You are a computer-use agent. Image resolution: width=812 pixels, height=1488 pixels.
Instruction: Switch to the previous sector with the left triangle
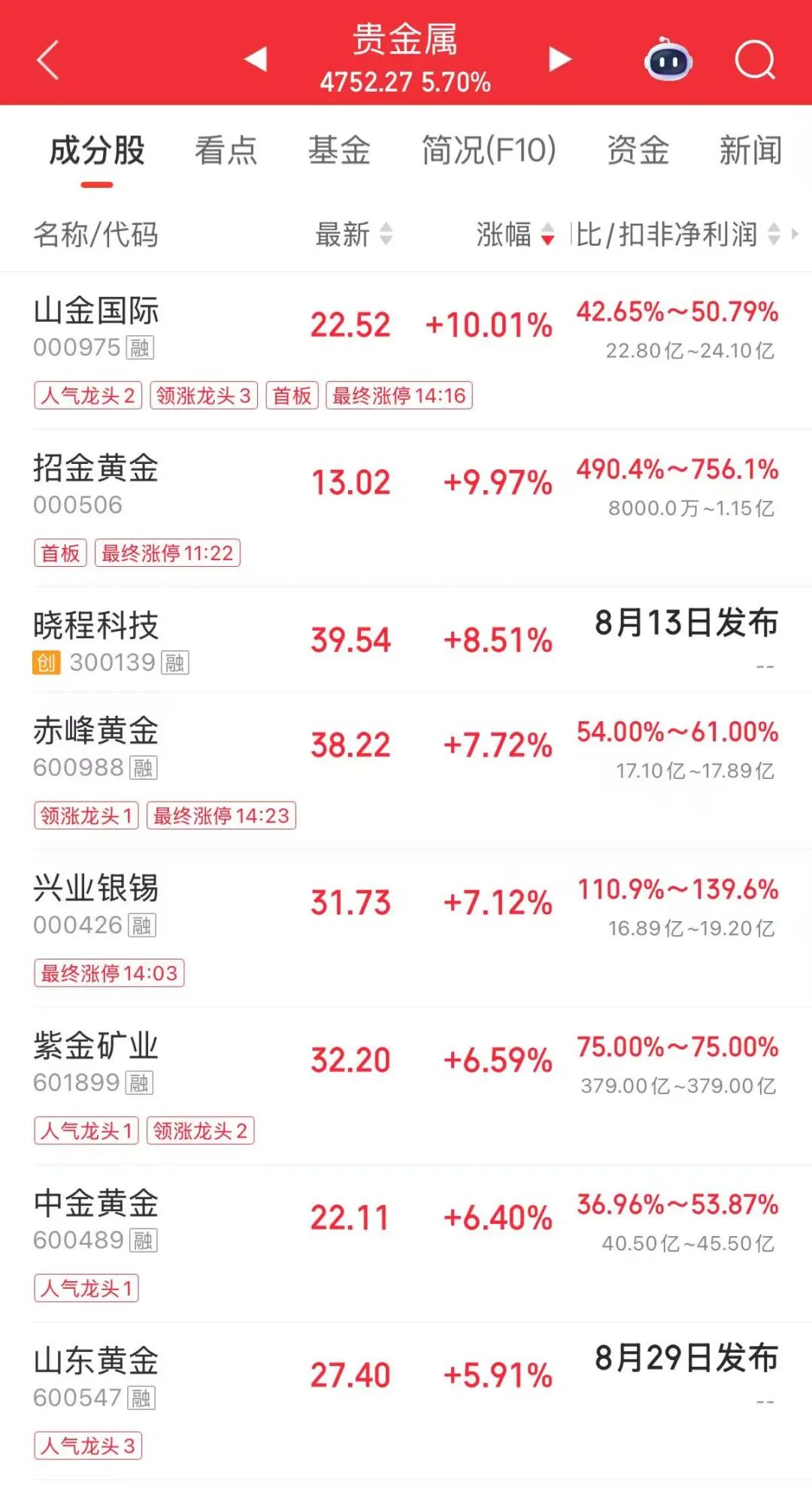pos(256,59)
